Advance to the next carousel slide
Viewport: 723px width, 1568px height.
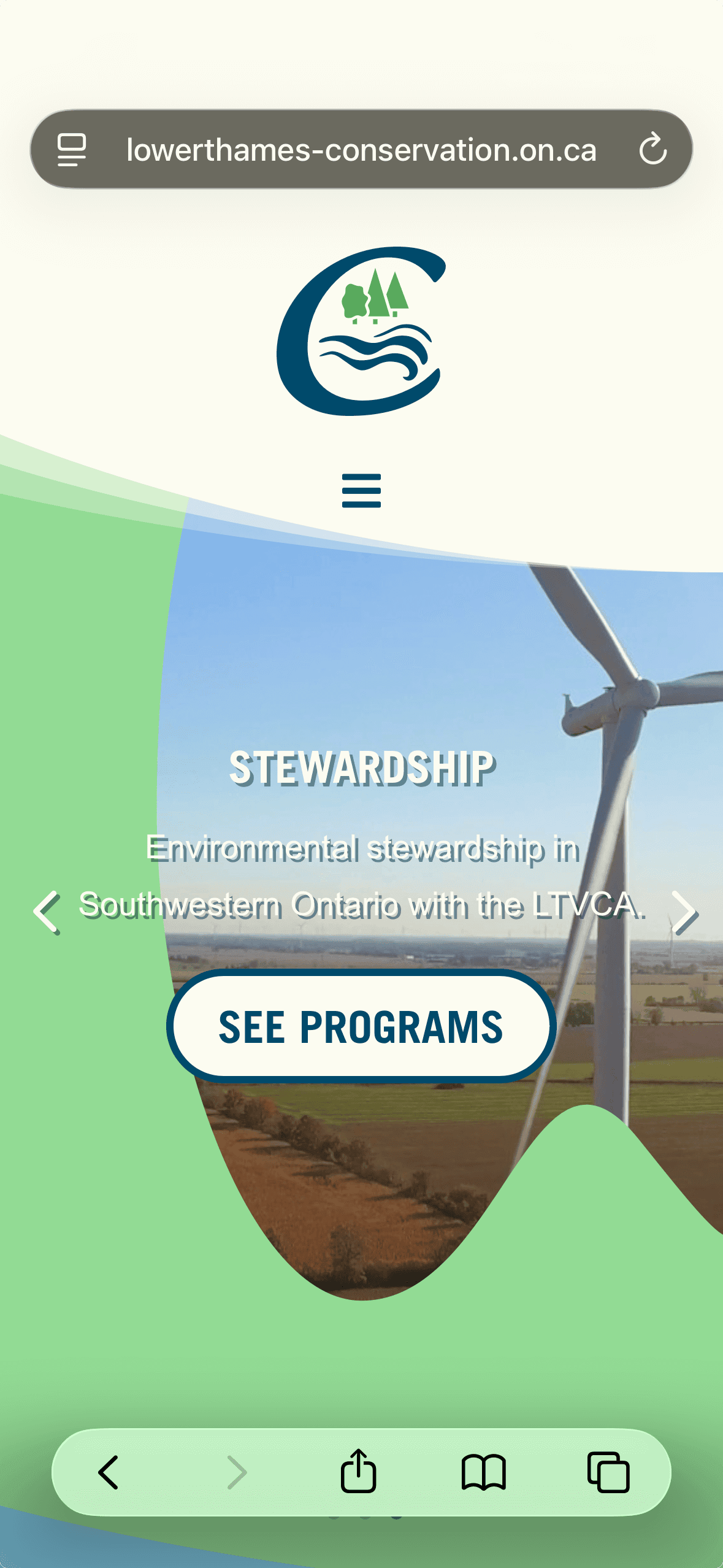point(684,912)
